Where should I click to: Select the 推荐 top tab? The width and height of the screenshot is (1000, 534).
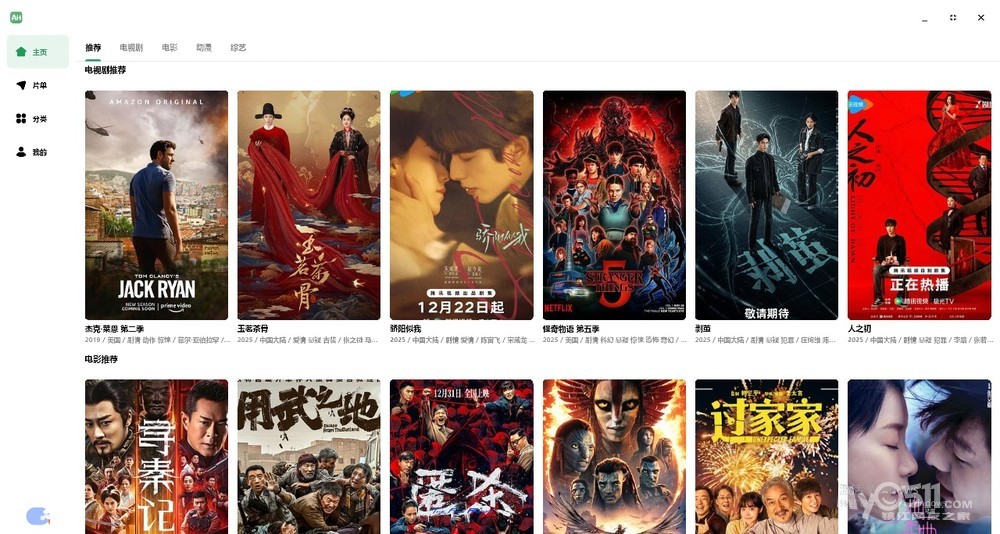[93, 48]
